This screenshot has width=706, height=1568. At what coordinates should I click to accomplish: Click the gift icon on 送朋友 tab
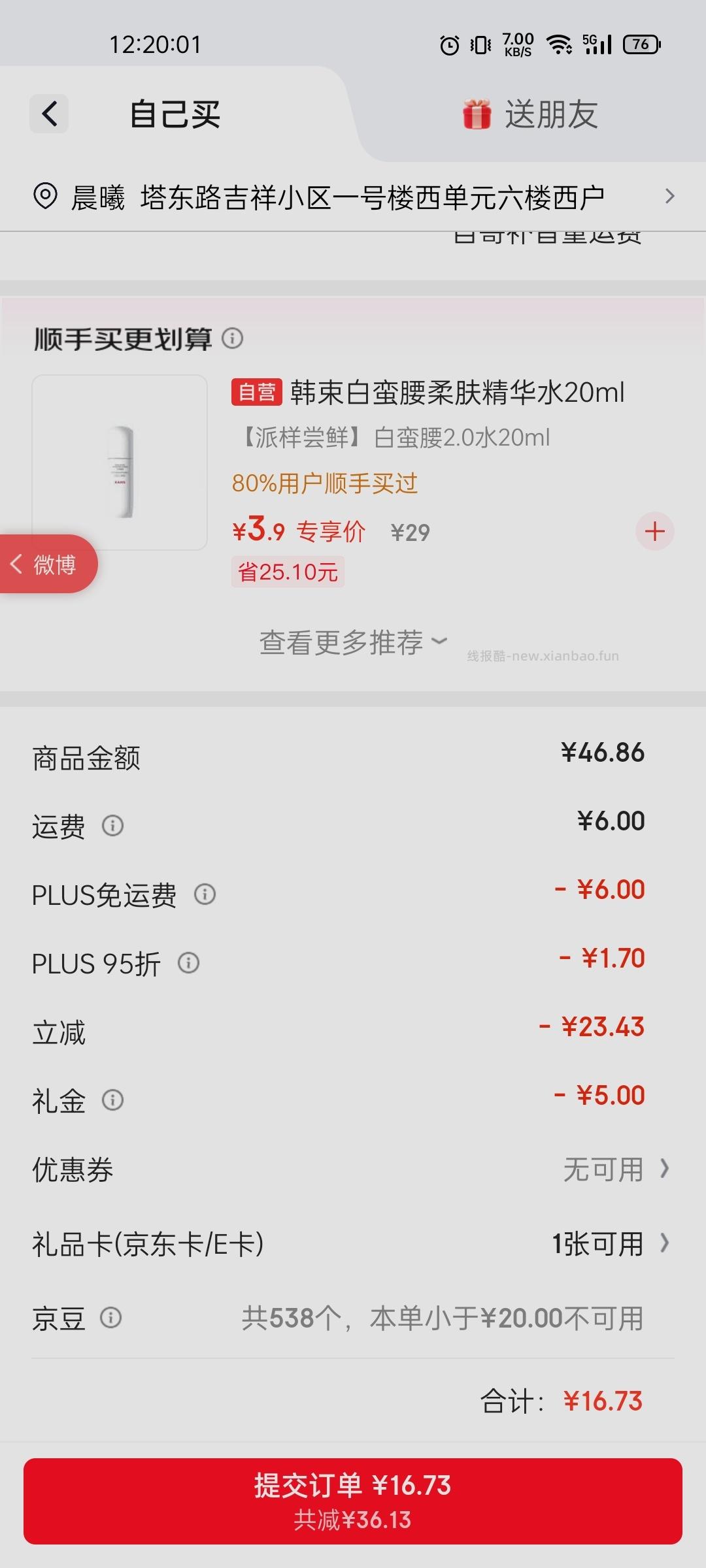[477, 114]
